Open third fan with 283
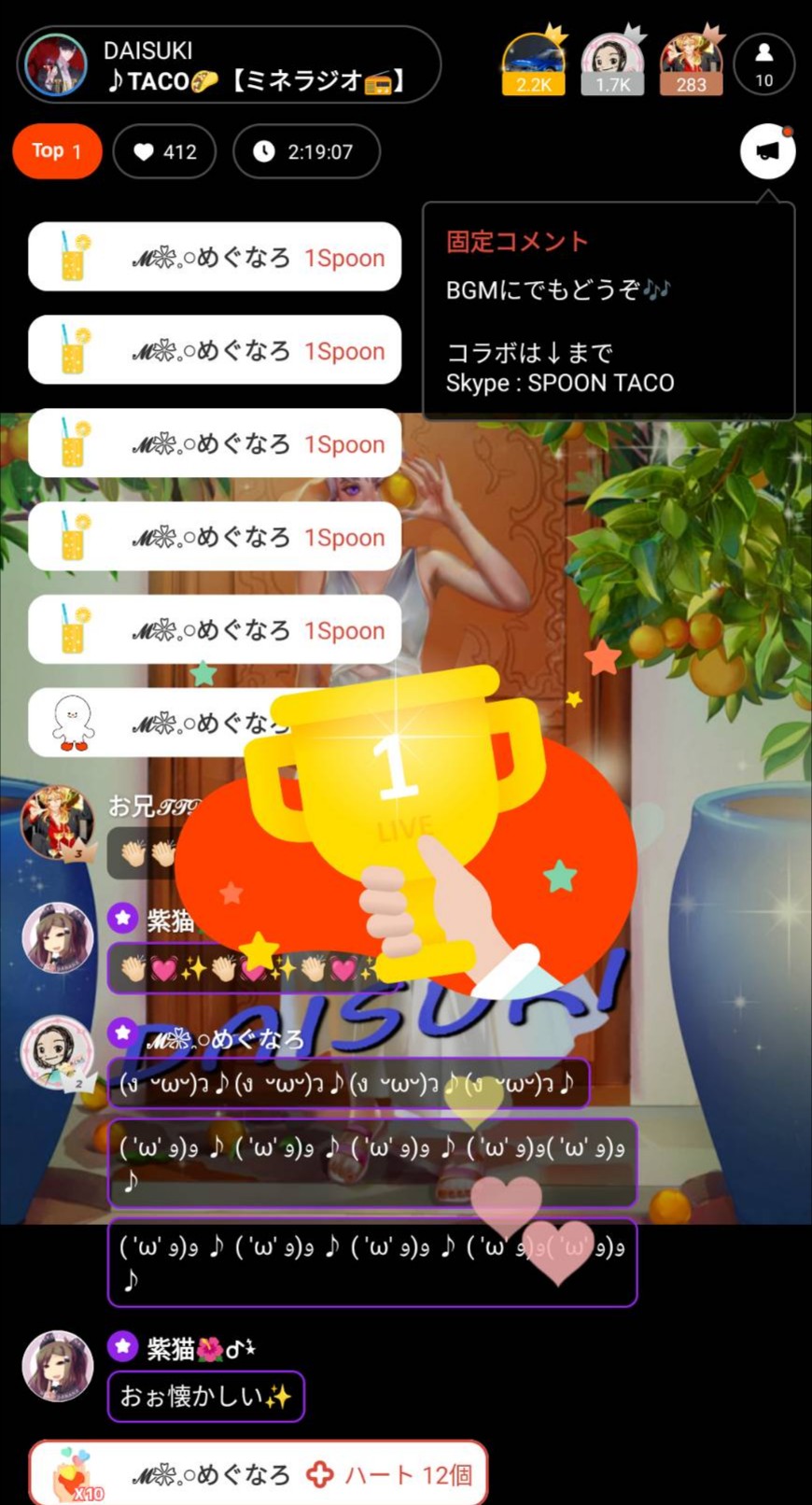Screen dimensions: 812x1505 tap(691, 63)
